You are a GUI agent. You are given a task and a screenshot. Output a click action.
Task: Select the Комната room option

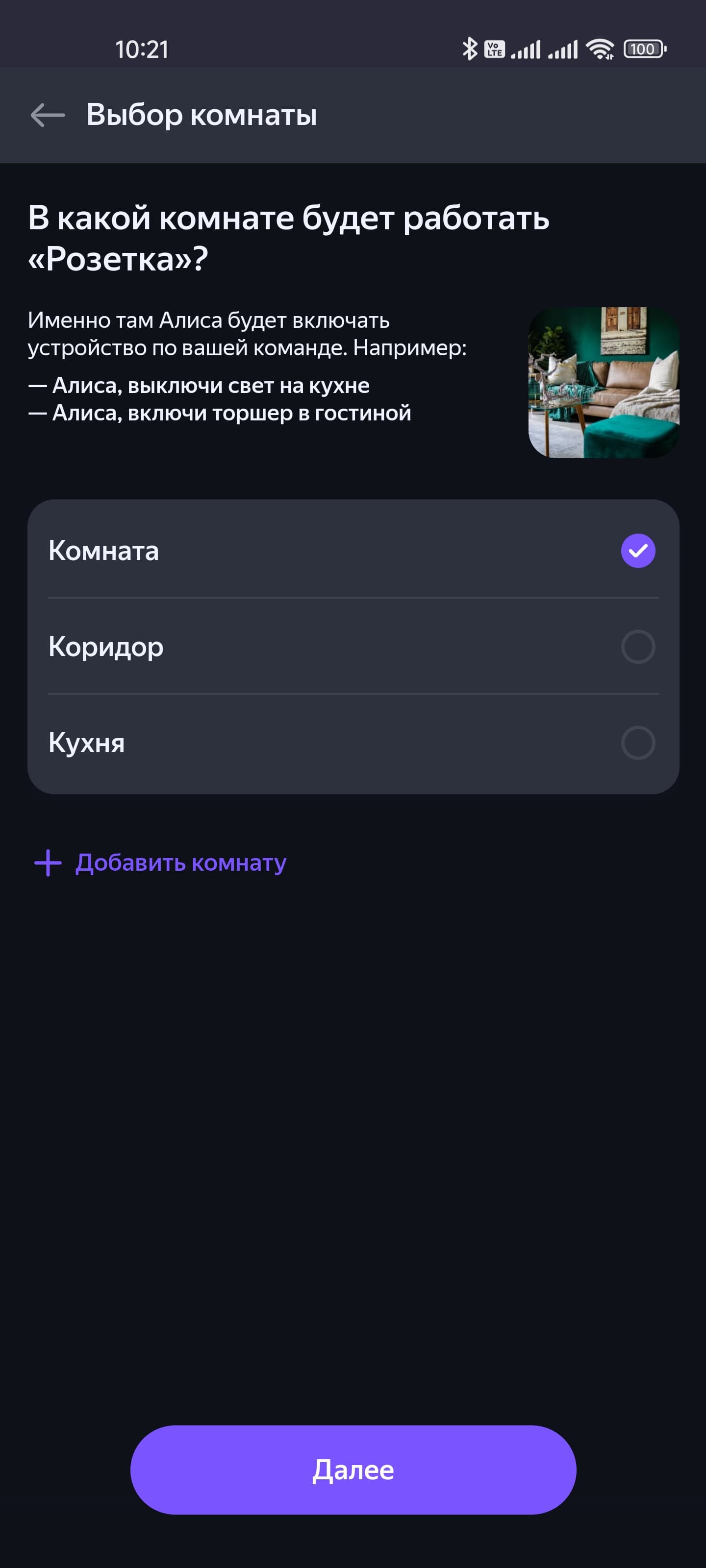(353, 550)
